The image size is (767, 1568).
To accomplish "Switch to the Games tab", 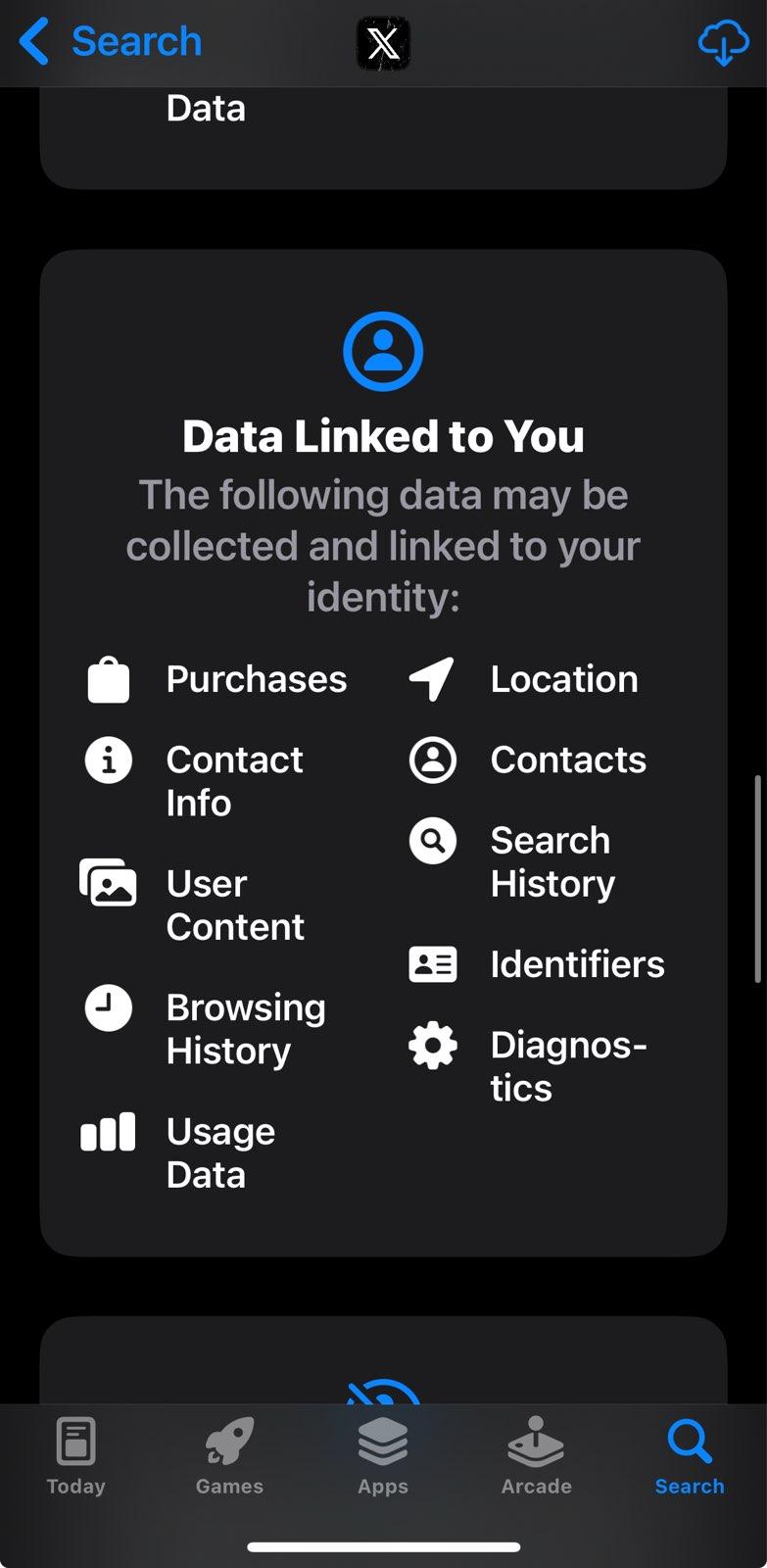I will coord(229,1456).
